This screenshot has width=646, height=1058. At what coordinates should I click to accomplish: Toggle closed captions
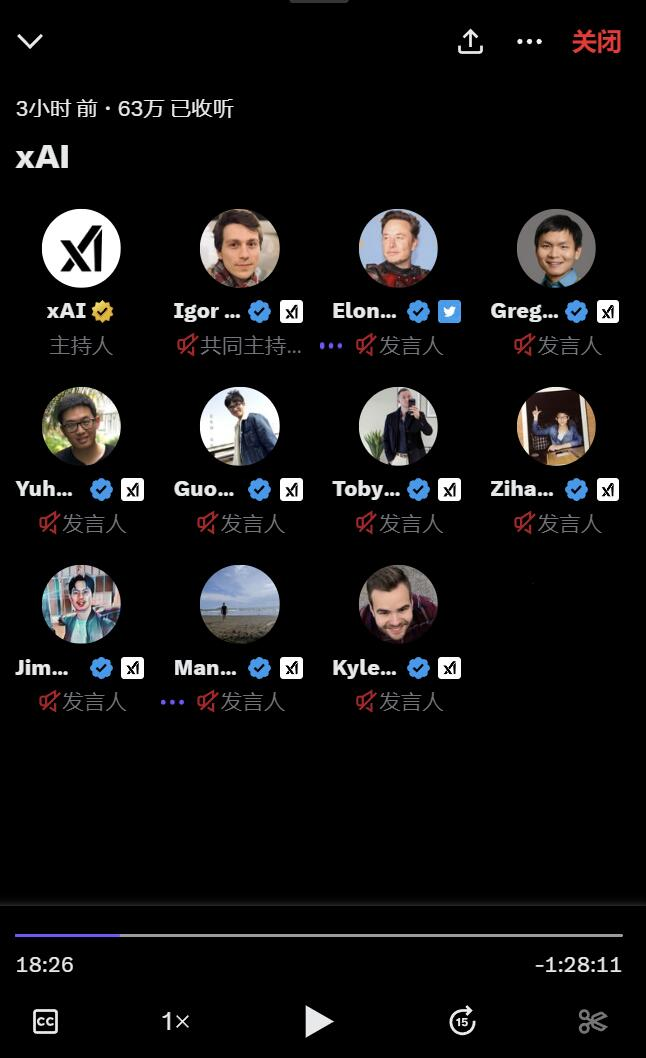click(x=45, y=1021)
